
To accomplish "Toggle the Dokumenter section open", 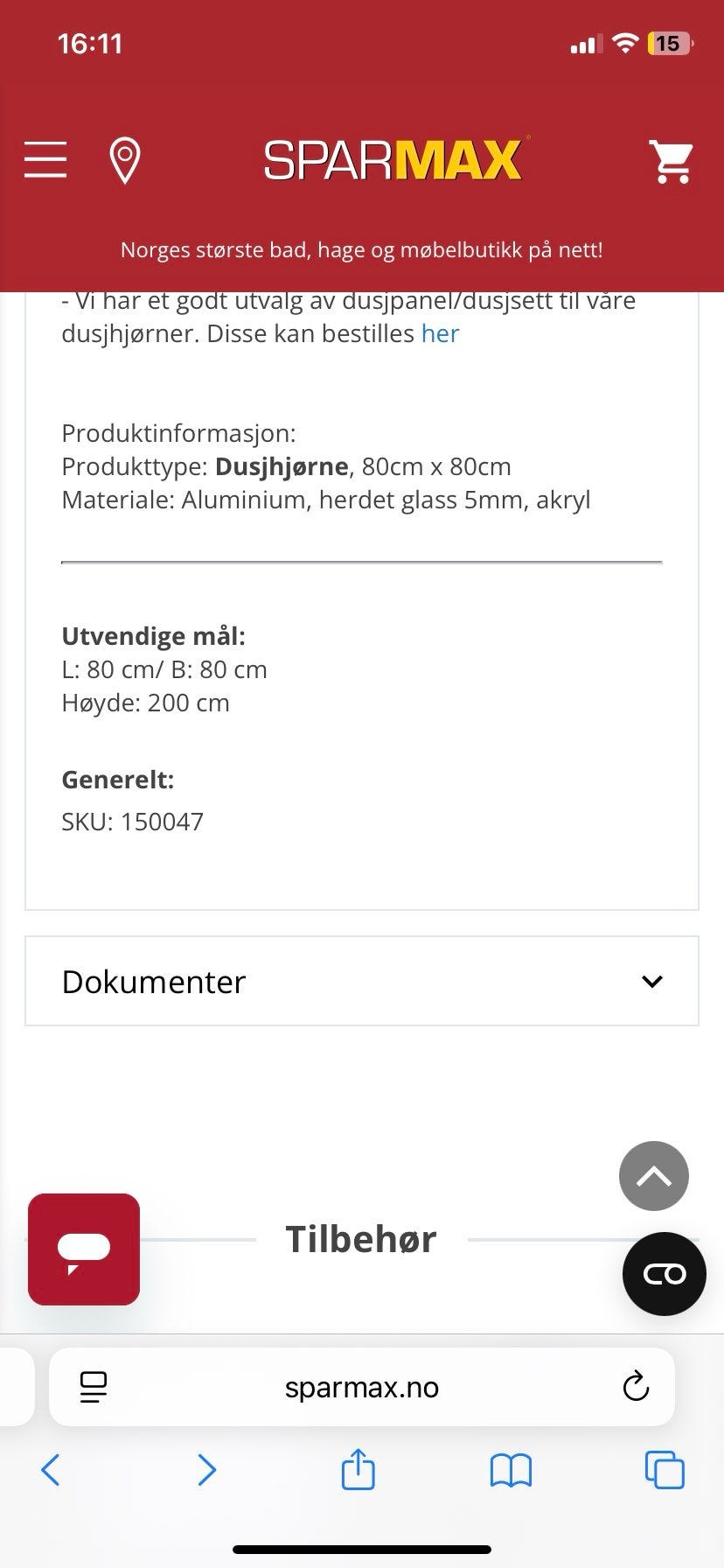I will click(361, 981).
